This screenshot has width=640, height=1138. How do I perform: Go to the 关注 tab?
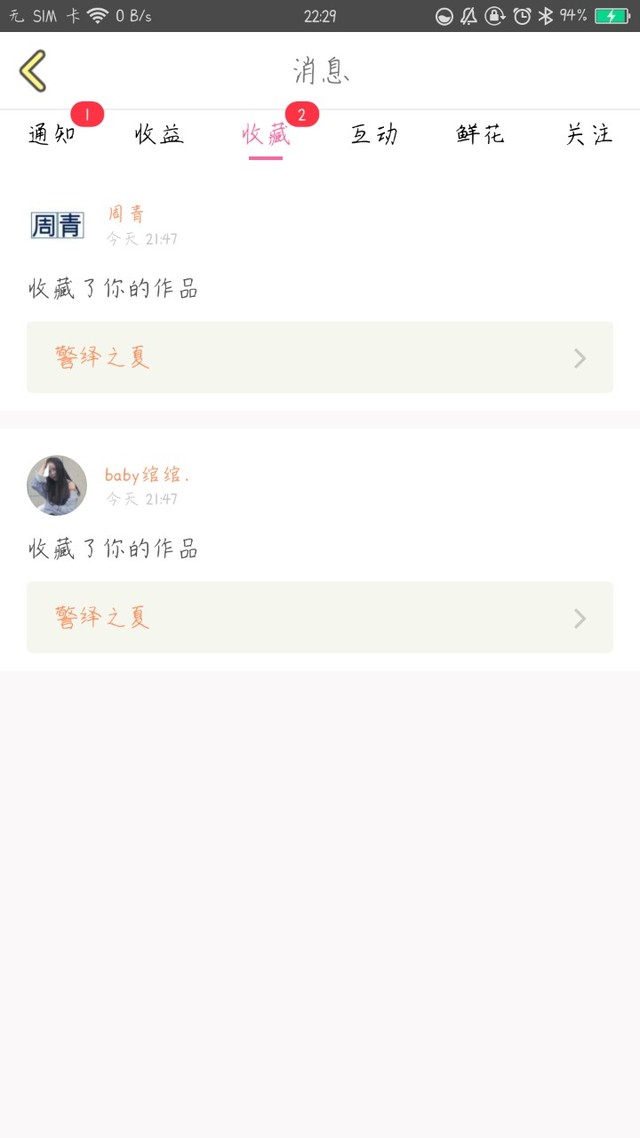click(588, 135)
